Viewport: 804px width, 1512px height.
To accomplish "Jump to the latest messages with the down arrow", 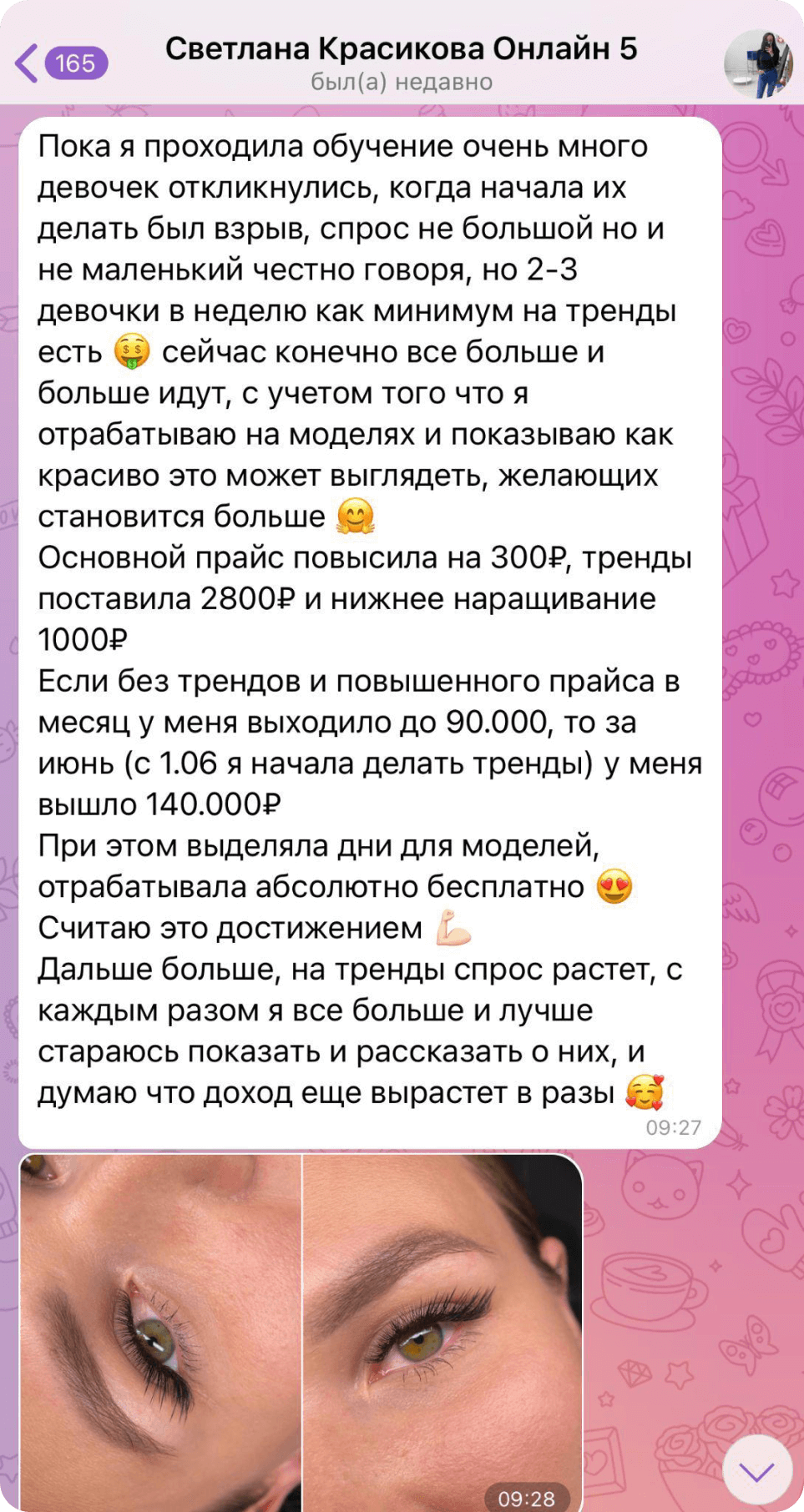I will 756,1470.
